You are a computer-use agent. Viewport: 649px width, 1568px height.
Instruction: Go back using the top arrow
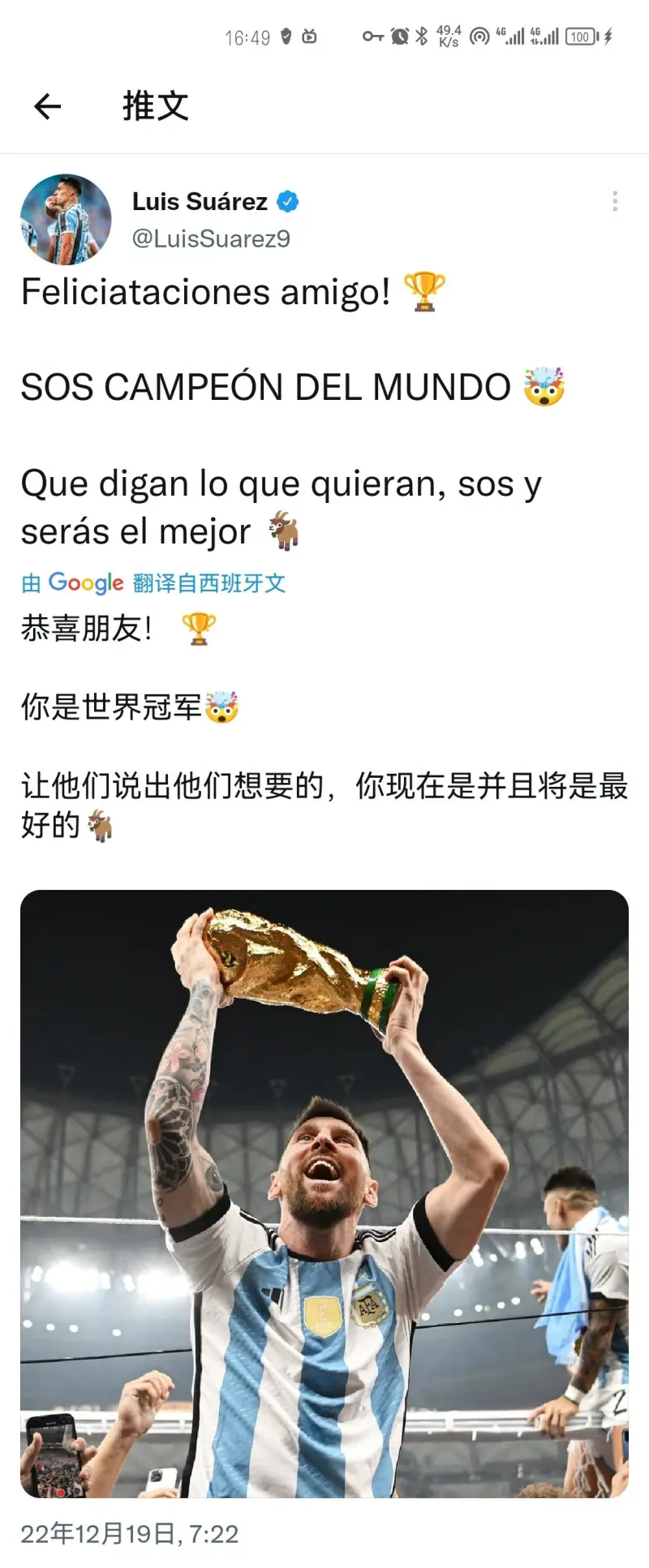48,106
